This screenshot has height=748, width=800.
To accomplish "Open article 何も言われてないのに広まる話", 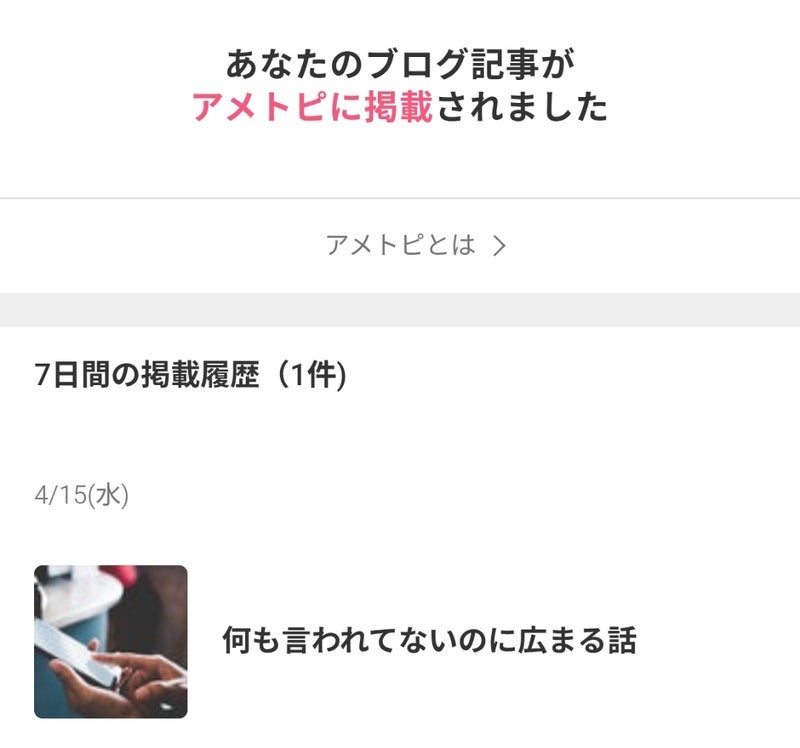I will pos(428,641).
